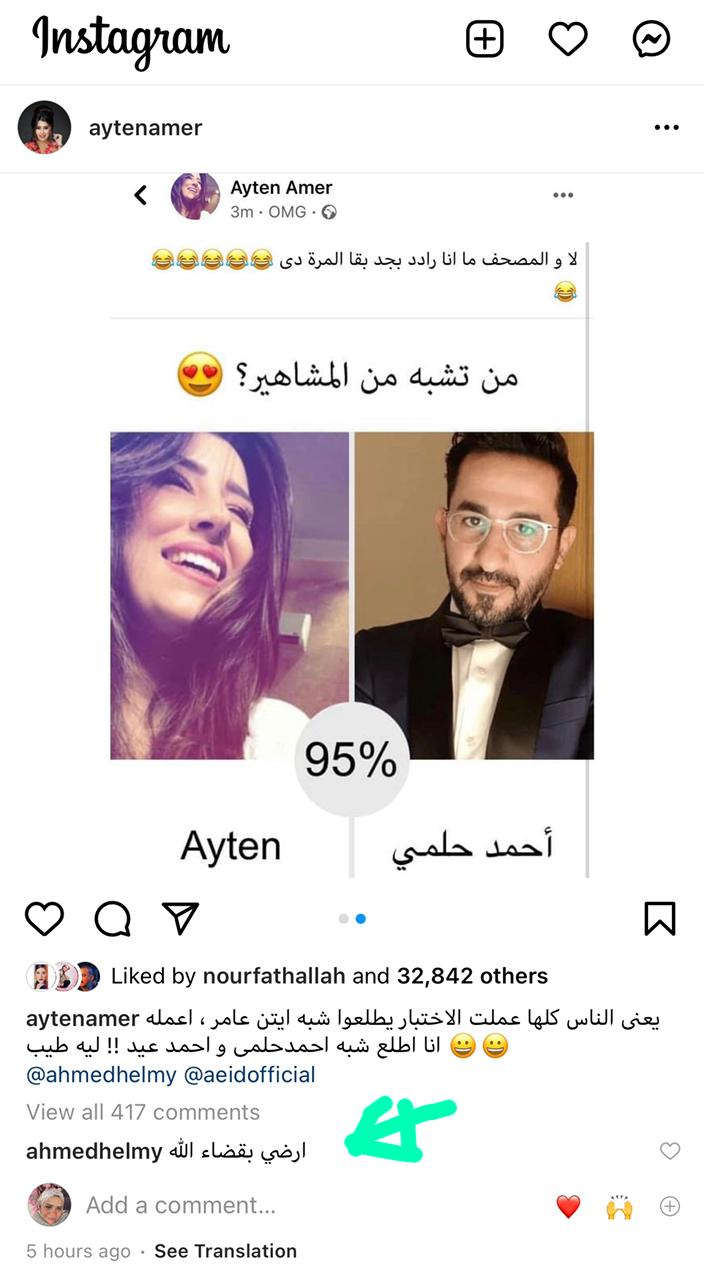This screenshot has height=1280, width=704.
Task: Open the post's three-dot options menu
Action: tap(666, 128)
